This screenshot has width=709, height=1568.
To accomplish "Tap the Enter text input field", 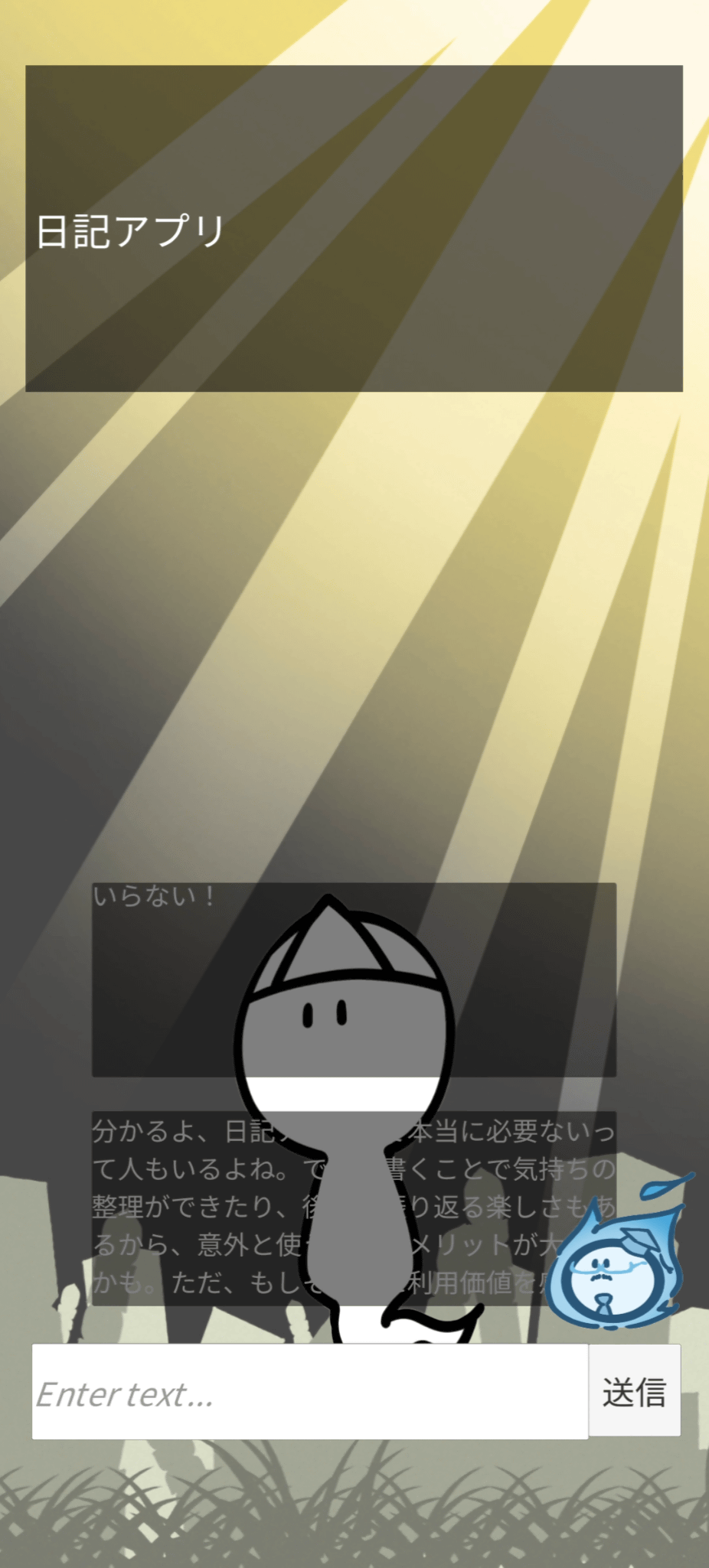I will [x=309, y=1393].
